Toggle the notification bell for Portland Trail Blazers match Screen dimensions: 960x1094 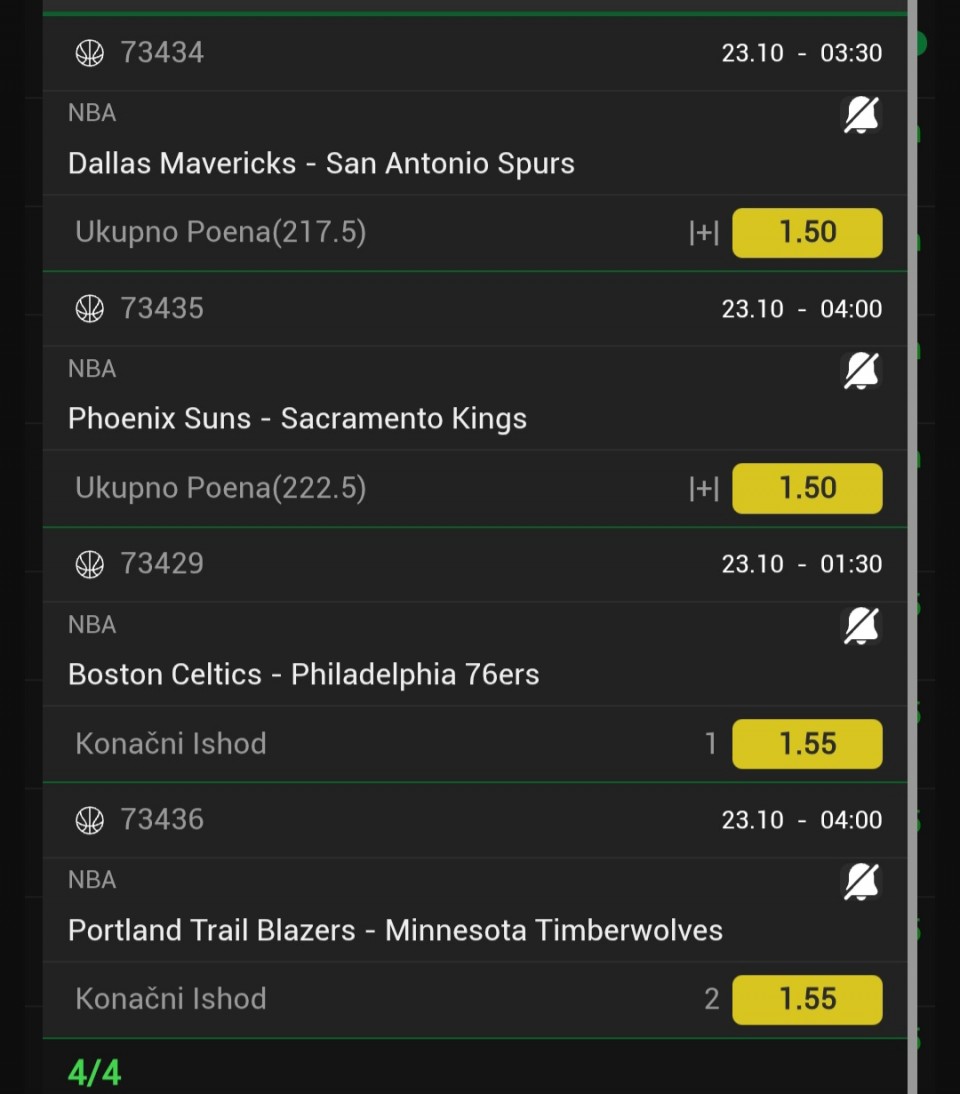861,883
